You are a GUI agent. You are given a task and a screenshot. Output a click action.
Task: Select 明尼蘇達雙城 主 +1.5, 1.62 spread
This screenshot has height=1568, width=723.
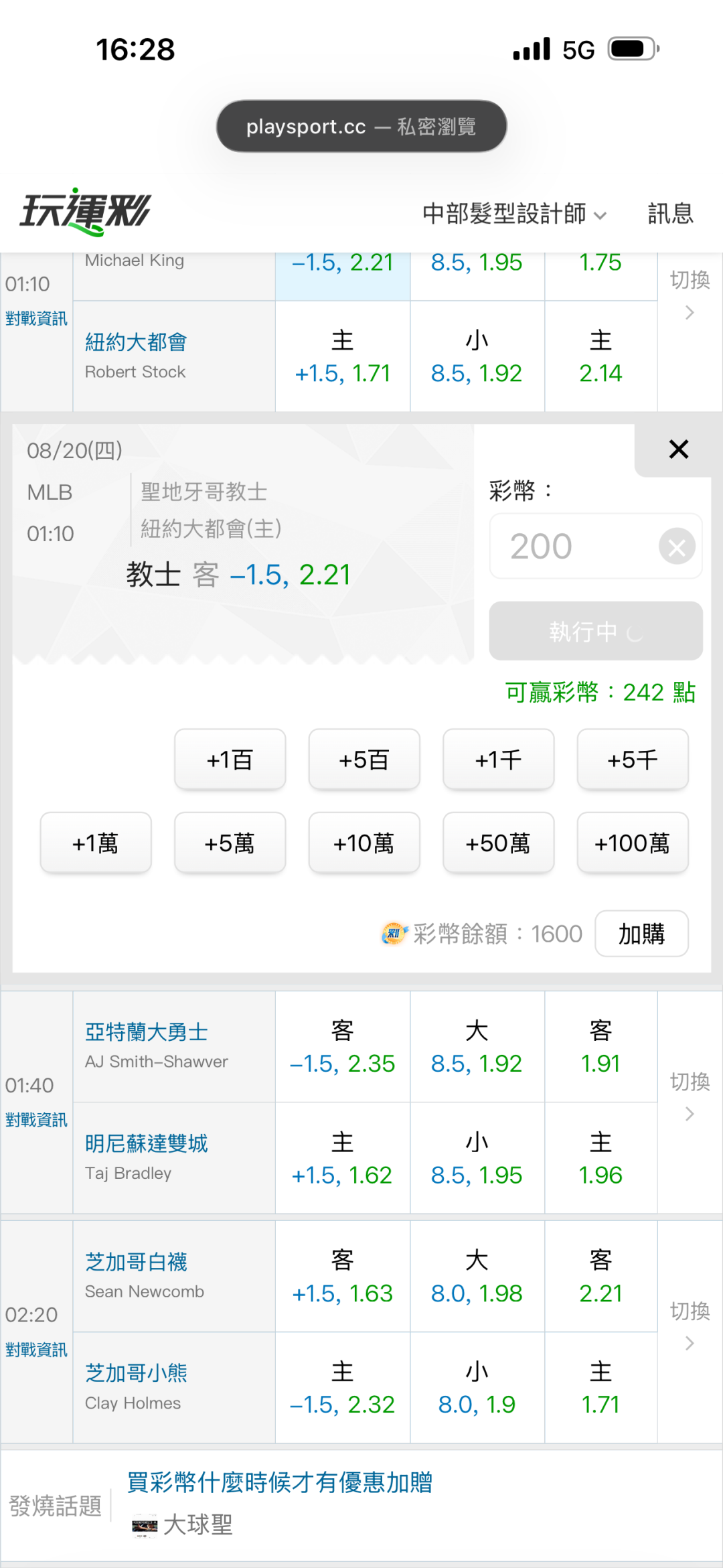click(342, 1158)
